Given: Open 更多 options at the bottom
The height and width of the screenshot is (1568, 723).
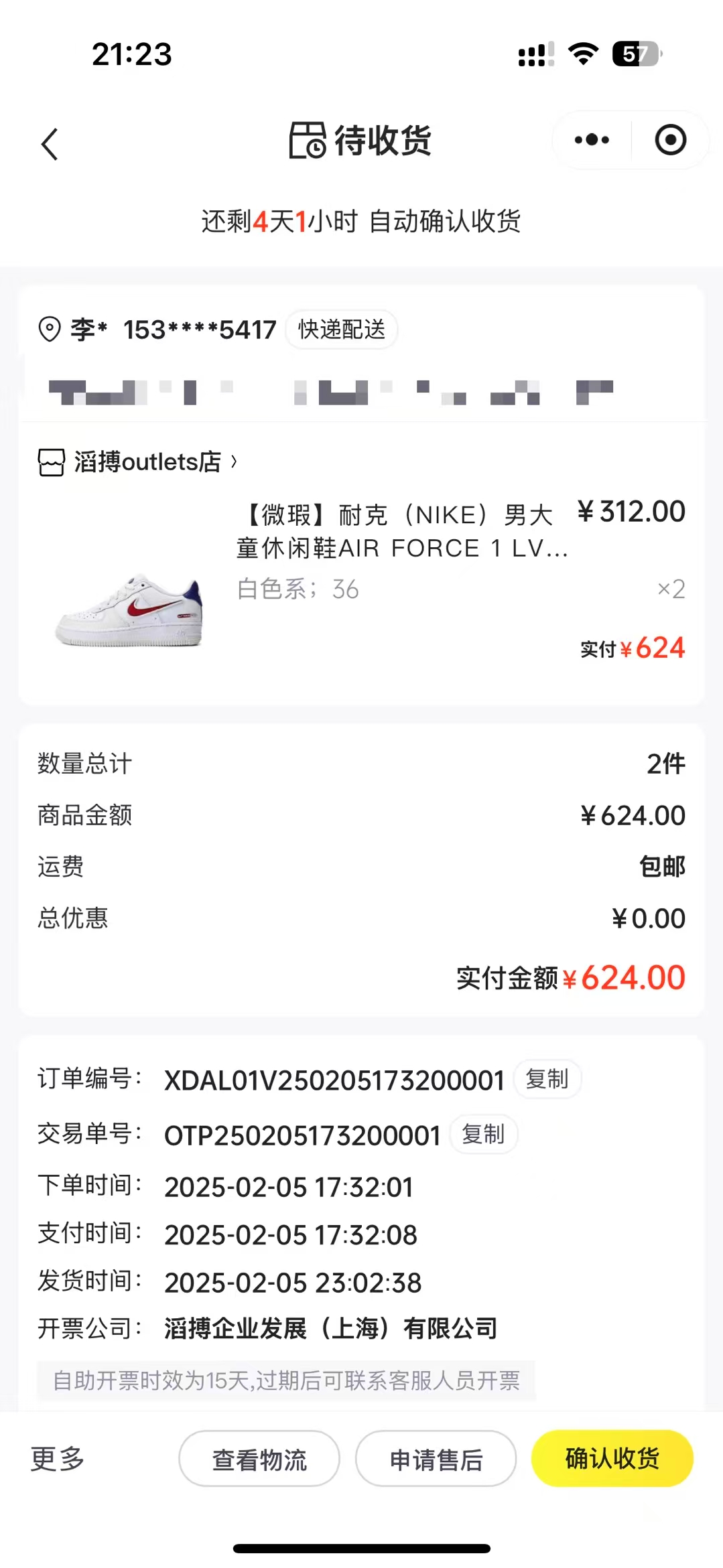Looking at the screenshot, I should coord(58,1458).
